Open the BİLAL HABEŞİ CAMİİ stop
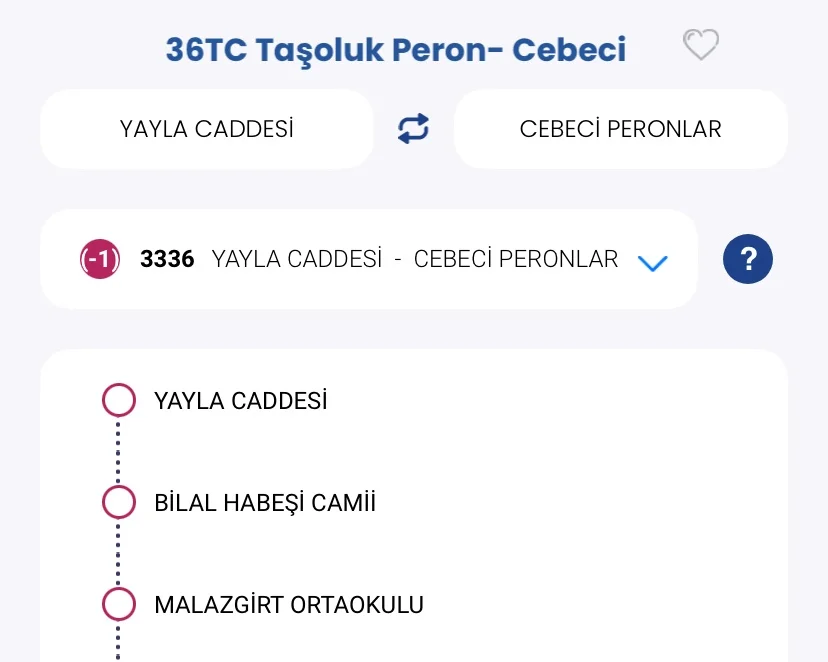This screenshot has height=662, width=828. pos(264,503)
